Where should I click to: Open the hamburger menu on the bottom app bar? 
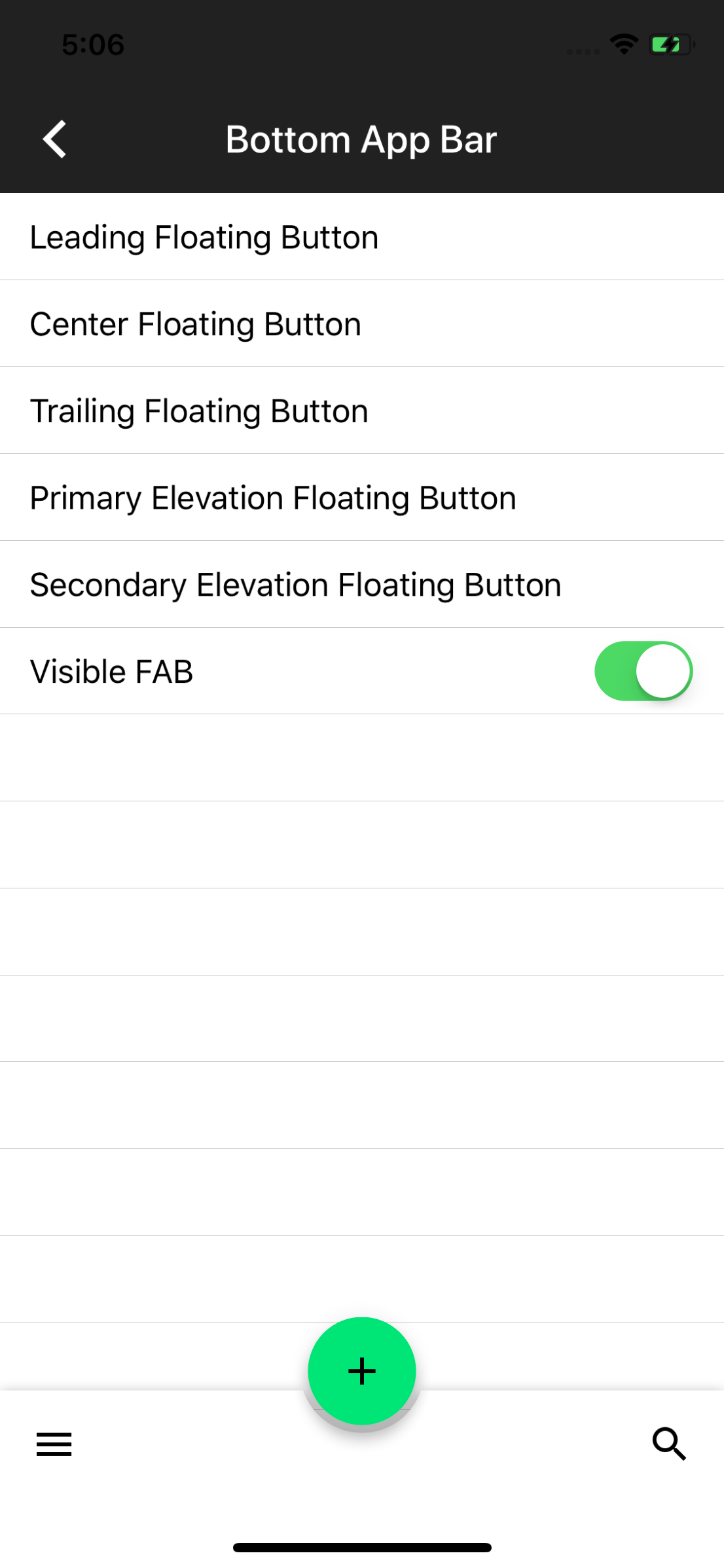pos(54,1445)
